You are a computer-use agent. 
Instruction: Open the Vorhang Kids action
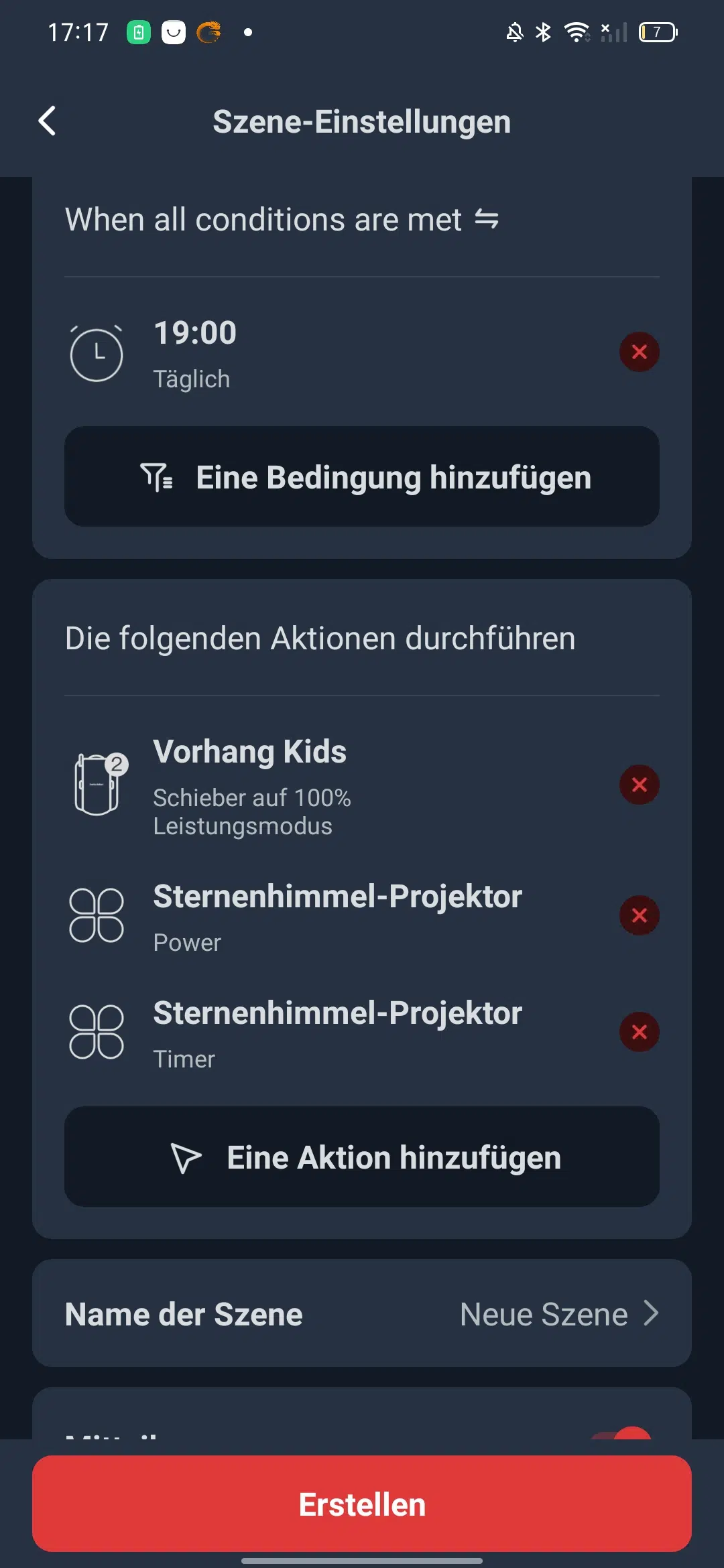tap(335, 785)
